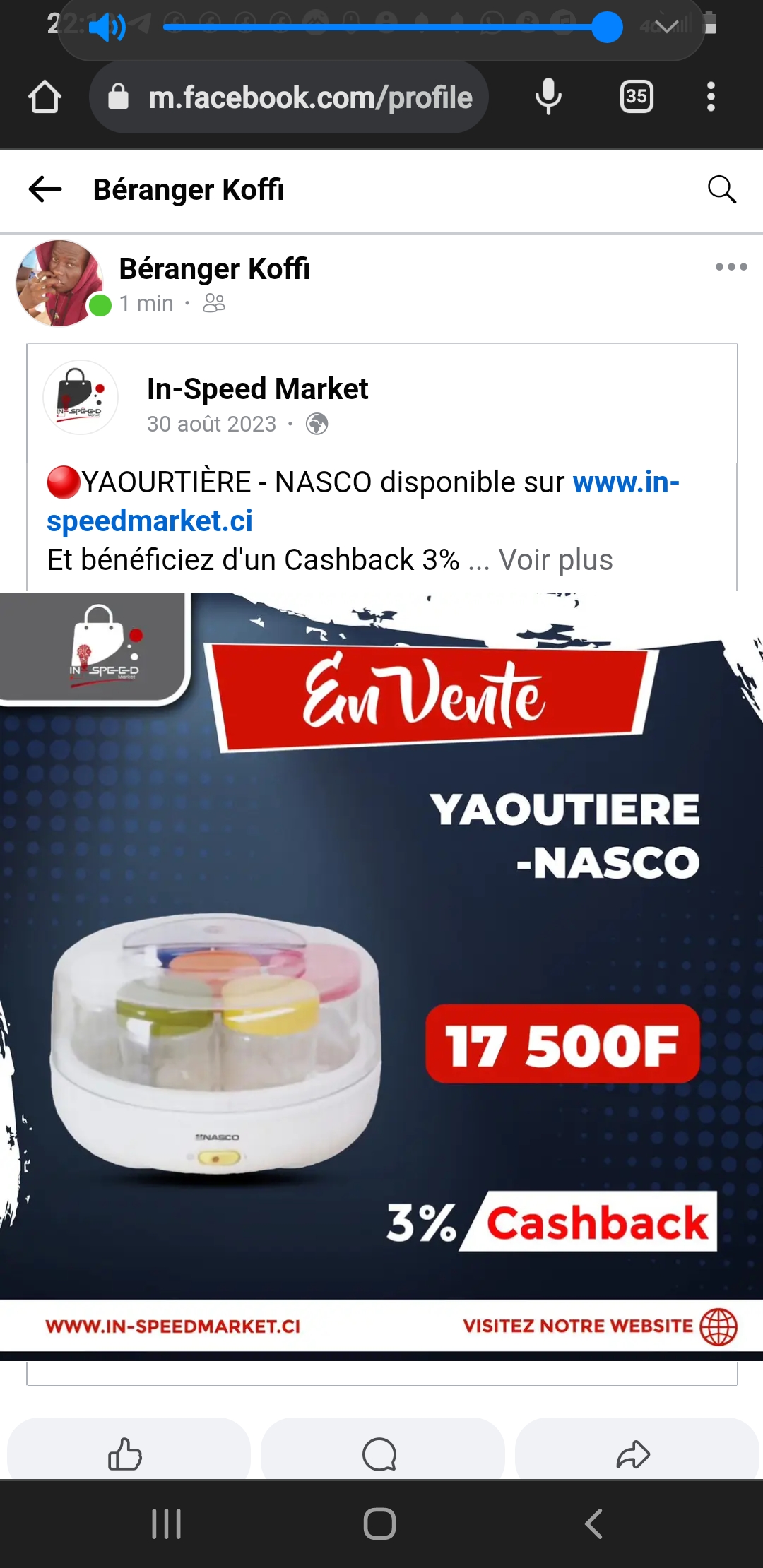Open the In-Speed Market page name
763x1568 pixels.
point(257,388)
